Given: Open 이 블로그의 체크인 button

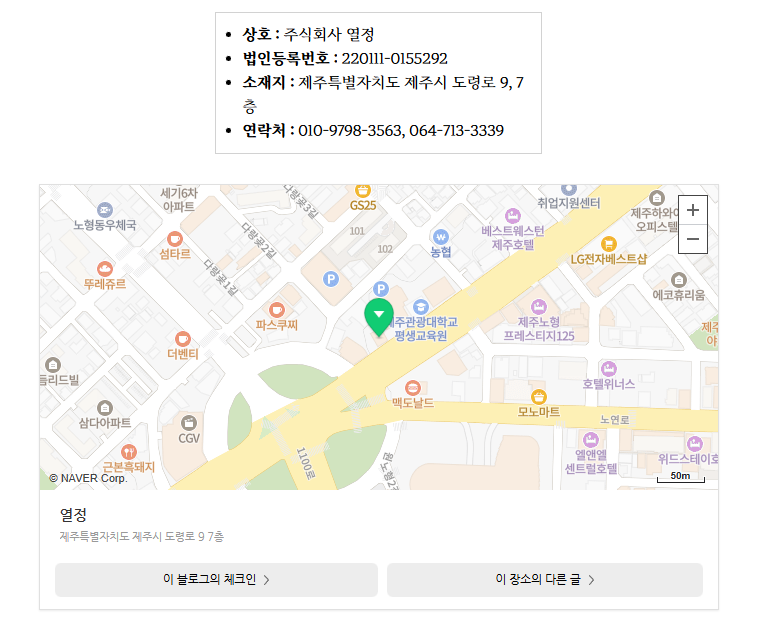Looking at the screenshot, I should coord(216,580).
